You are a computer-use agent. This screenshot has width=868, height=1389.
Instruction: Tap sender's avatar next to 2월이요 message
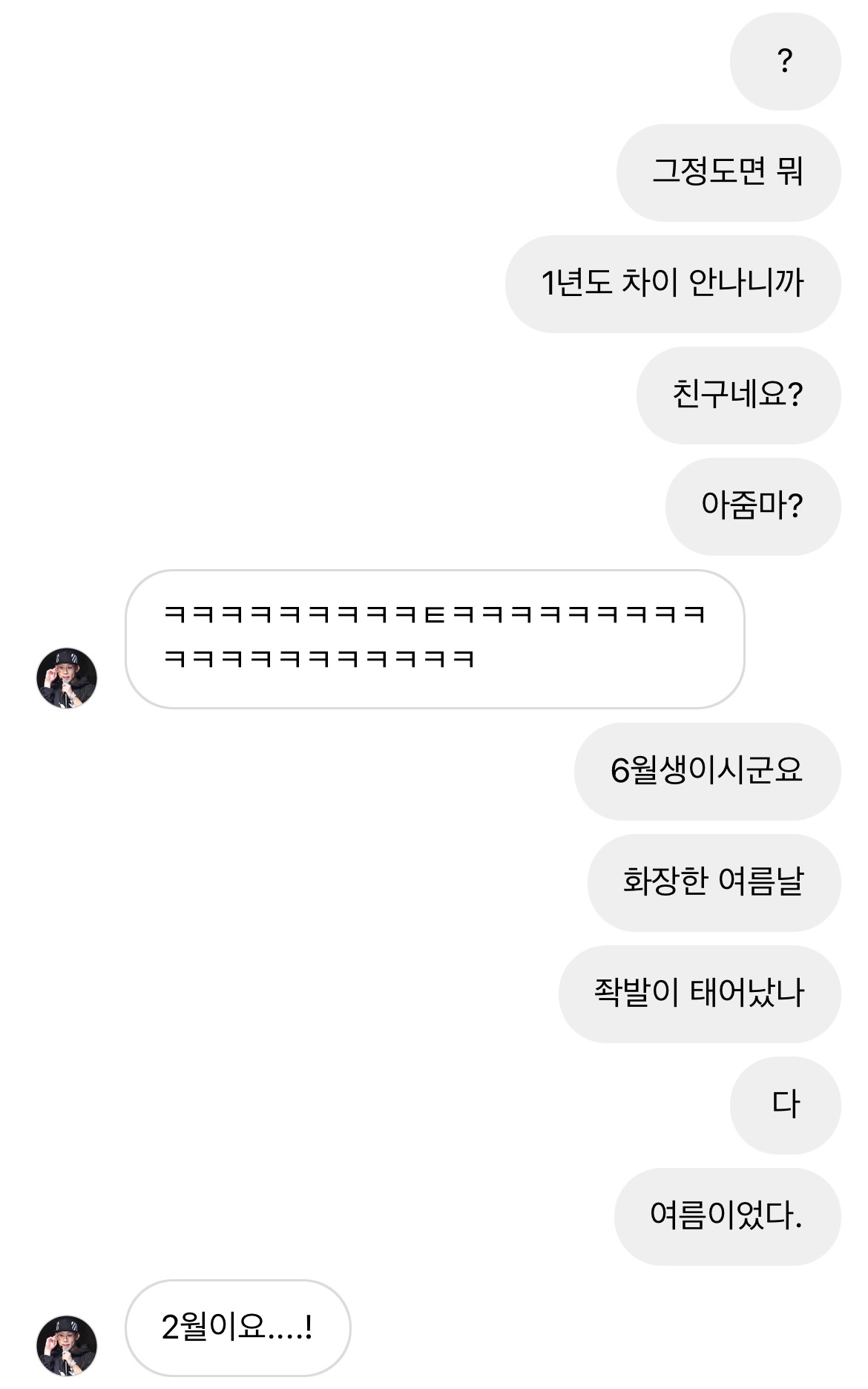[x=67, y=1345]
